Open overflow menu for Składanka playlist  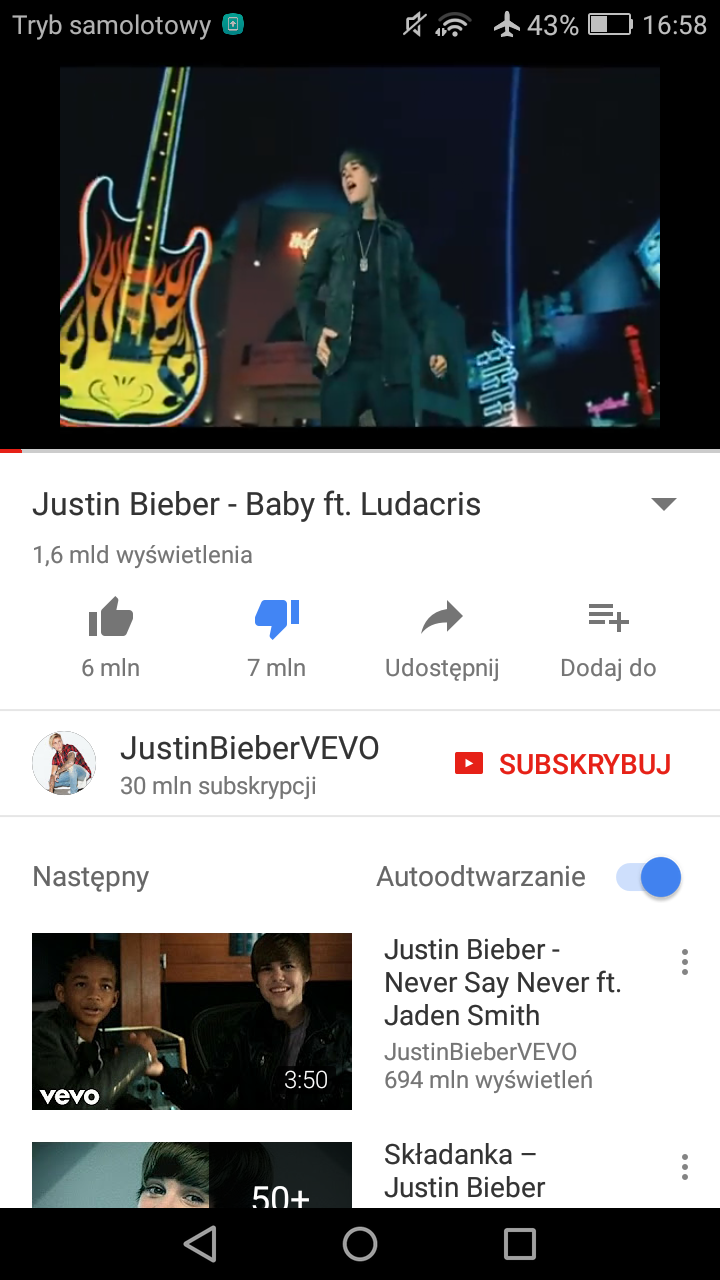pos(685,1167)
